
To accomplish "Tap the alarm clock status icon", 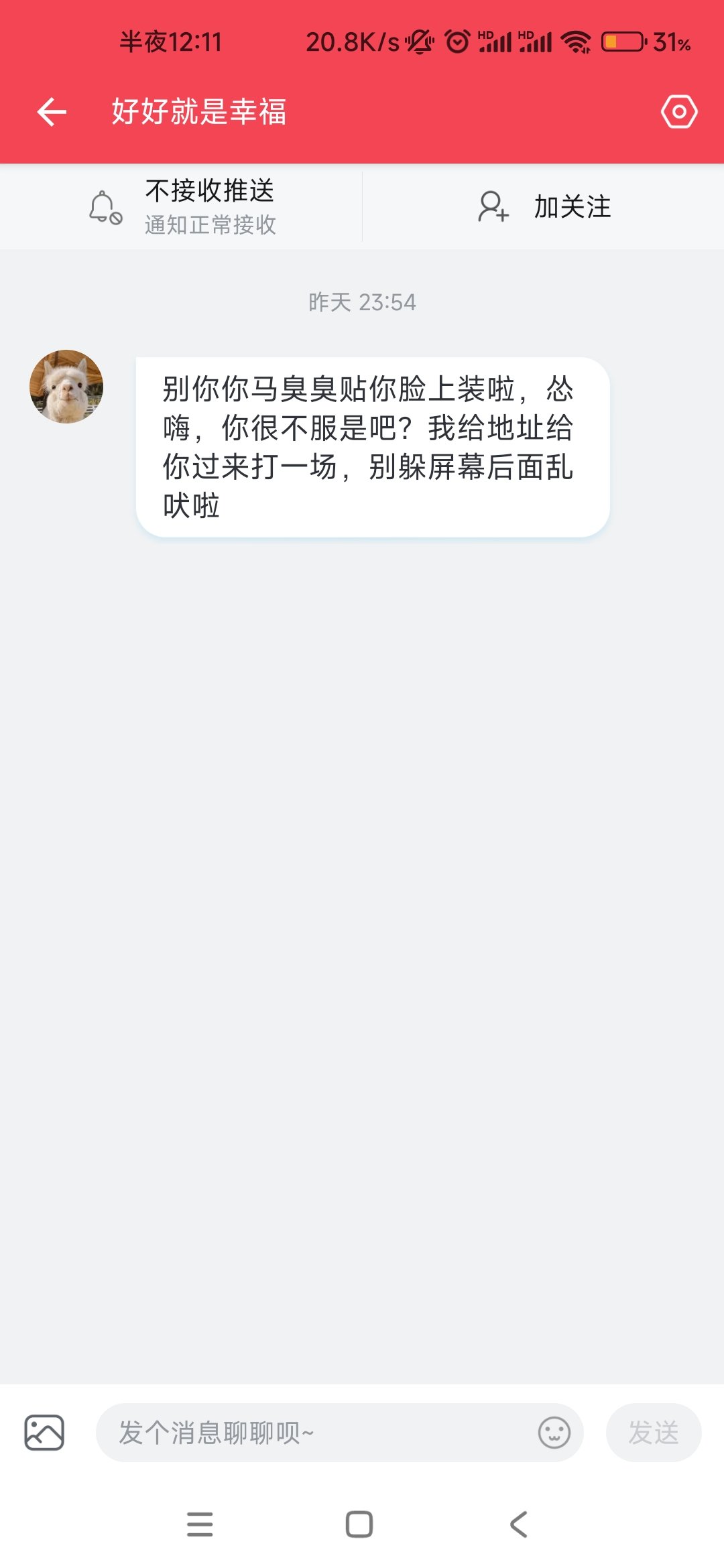I will click(457, 42).
